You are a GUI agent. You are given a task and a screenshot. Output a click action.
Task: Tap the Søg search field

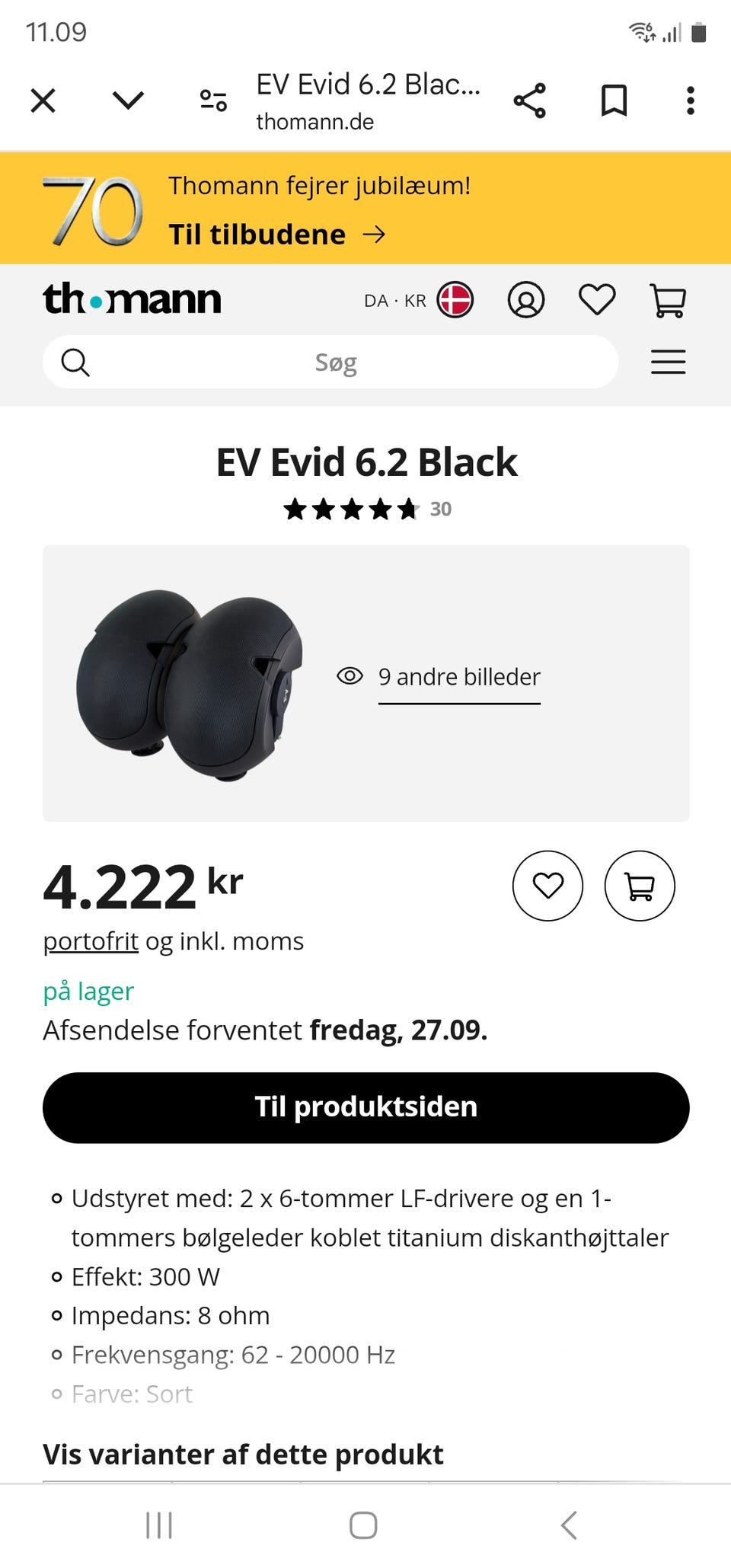pos(335,362)
